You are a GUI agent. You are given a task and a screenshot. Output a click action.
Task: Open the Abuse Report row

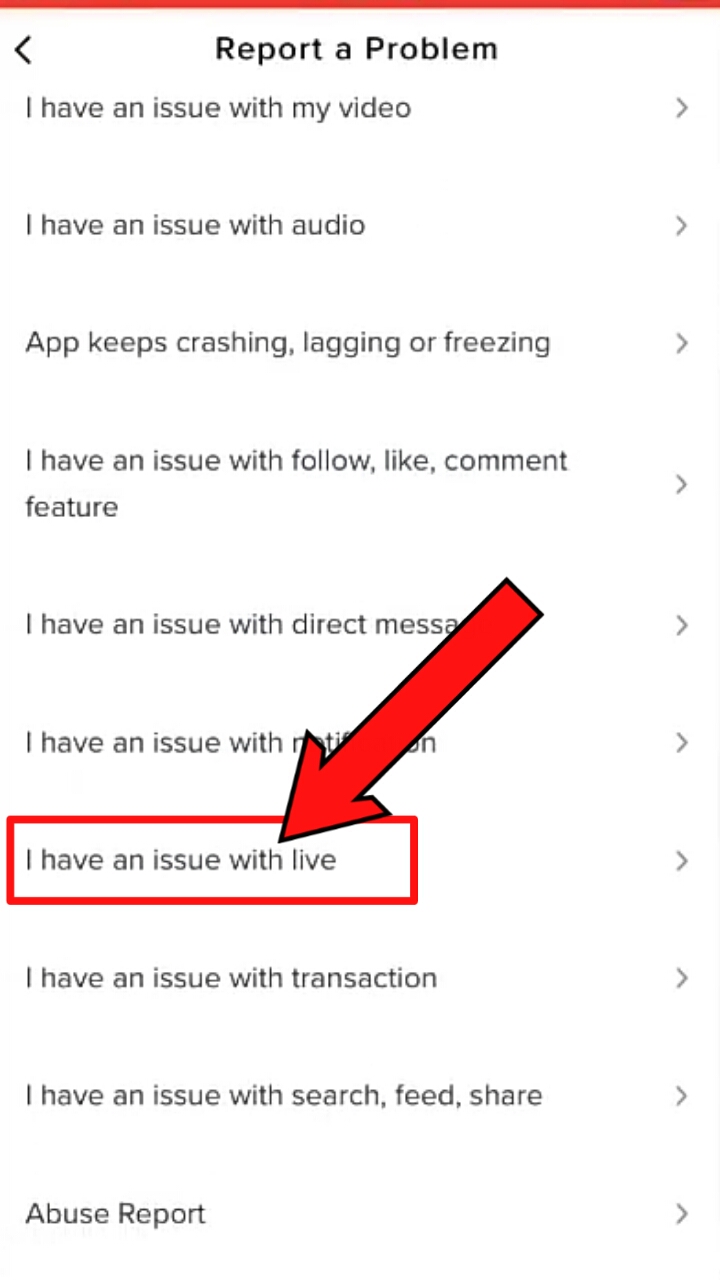[115, 1214]
